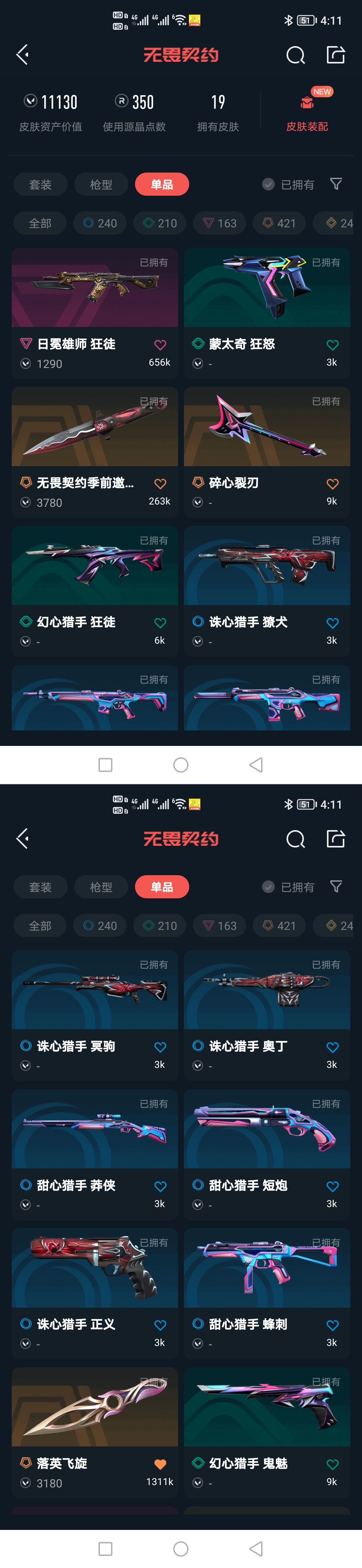Favorite the 日冕雄师 狂徒 skin
The width and height of the screenshot is (362, 1568).
[x=160, y=345]
